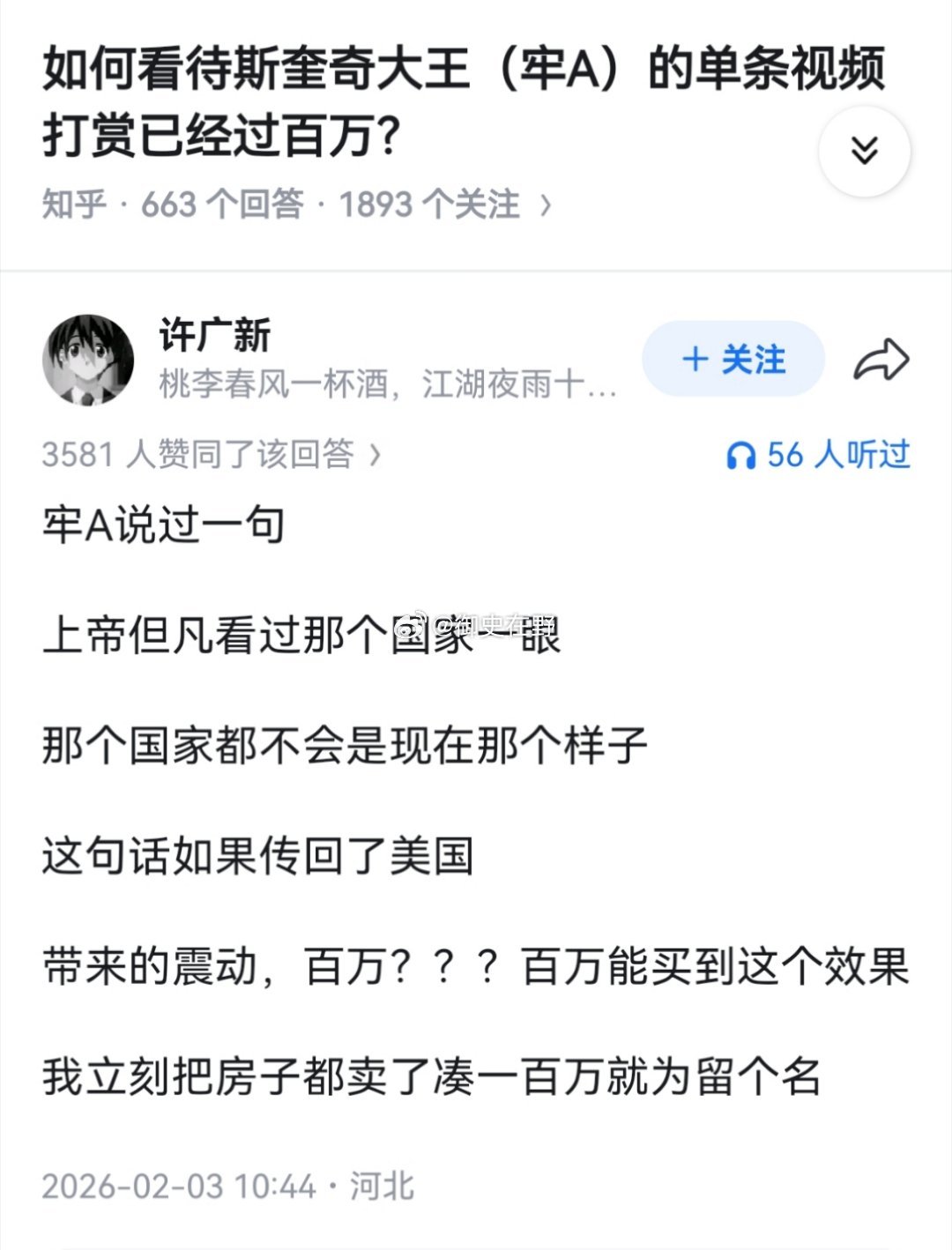Expand the list of people who upvoted
952x1250 pixels.
click(x=379, y=453)
